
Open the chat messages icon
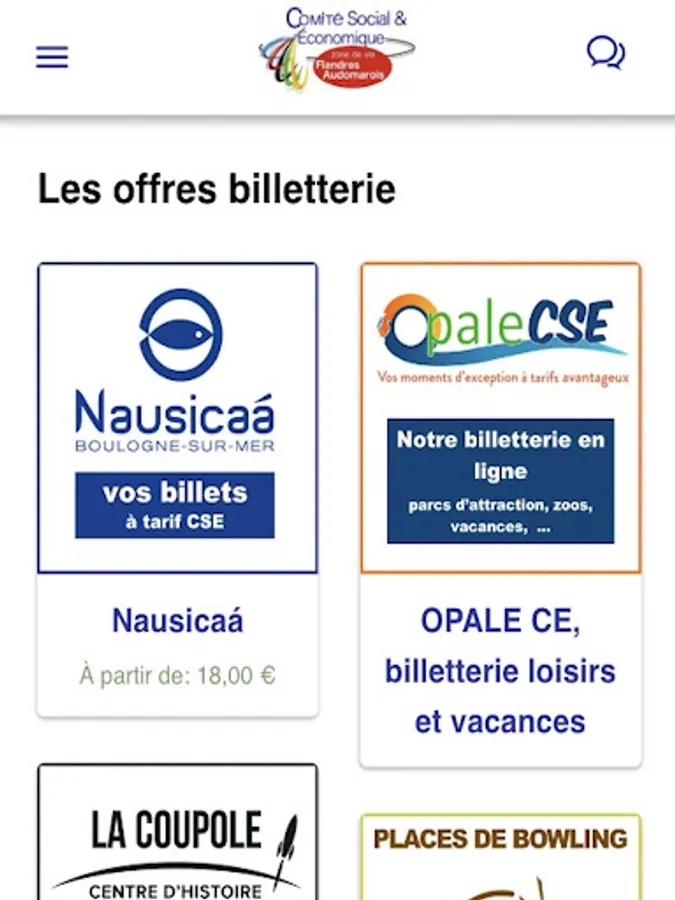(x=605, y=53)
